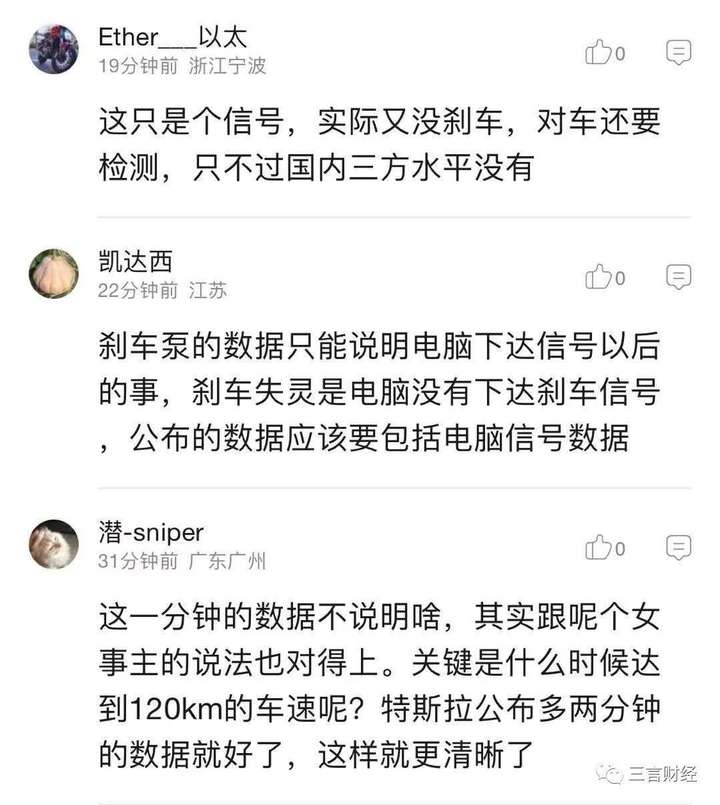The image size is (720, 805).
Task: Reply to 凯达西's comment
Action: [x=679, y=276]
